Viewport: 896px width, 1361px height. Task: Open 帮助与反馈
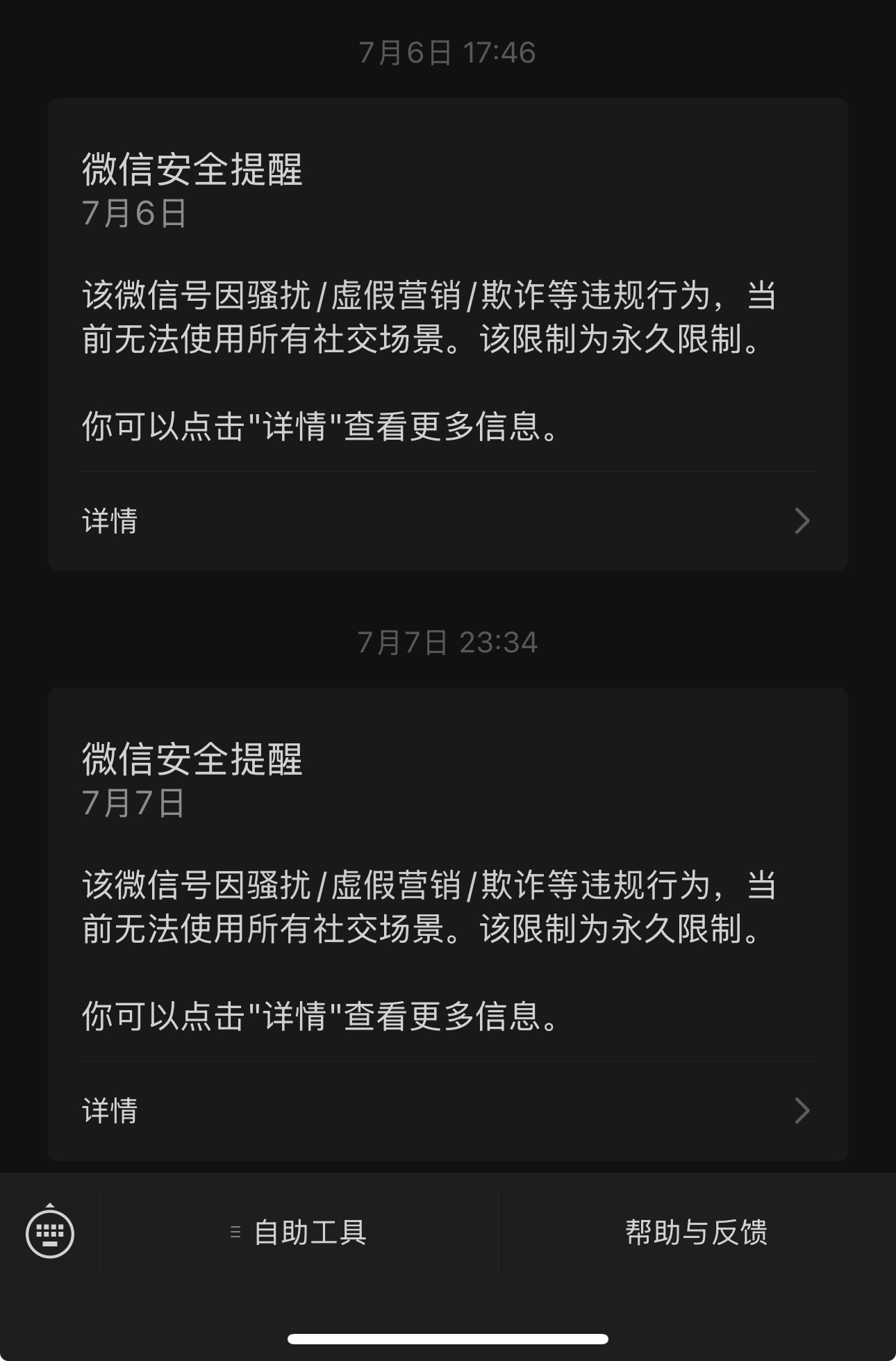point(696,1232)
